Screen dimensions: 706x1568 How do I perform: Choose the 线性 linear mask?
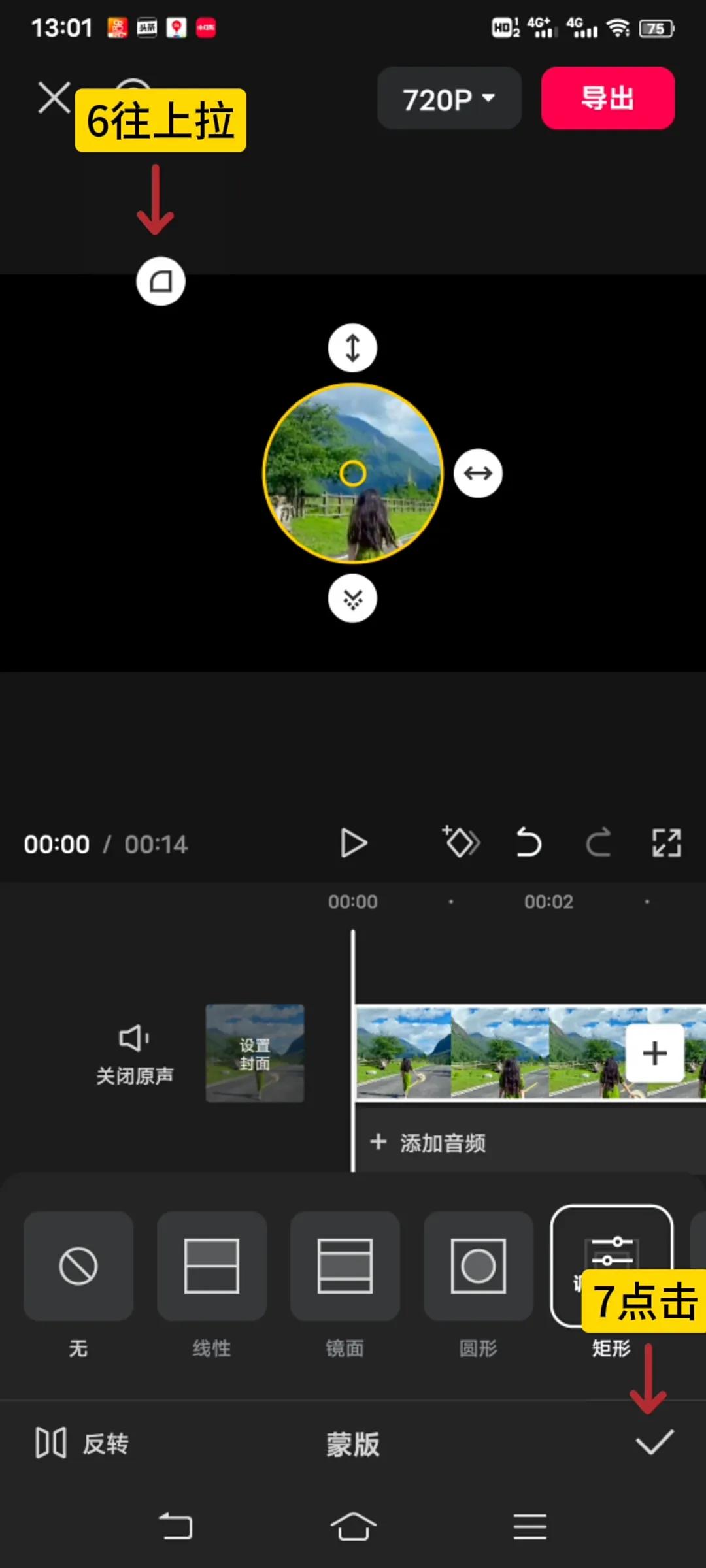212,1266
